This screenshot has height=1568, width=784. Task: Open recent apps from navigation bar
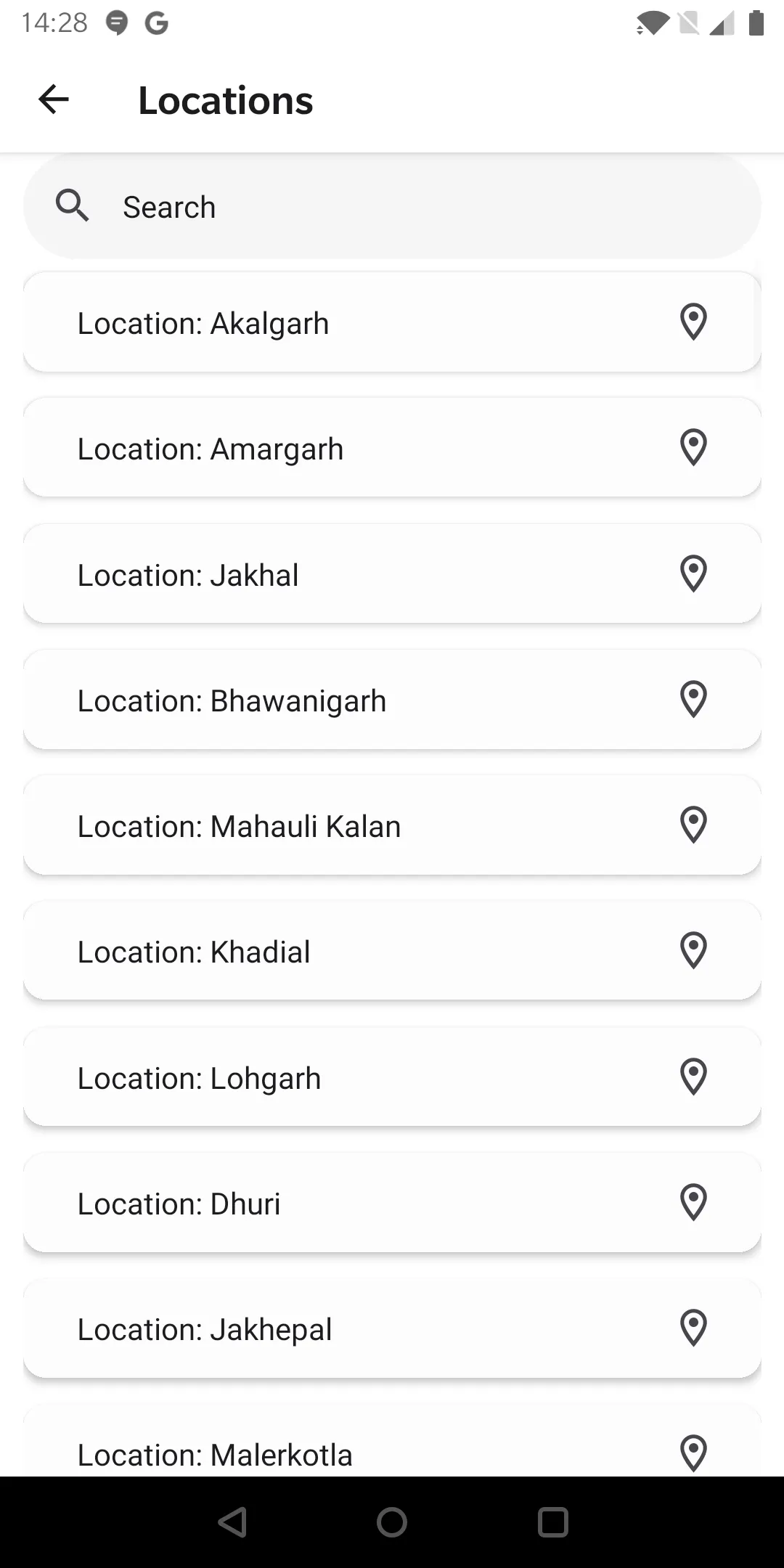click(x=552, y=1522)
